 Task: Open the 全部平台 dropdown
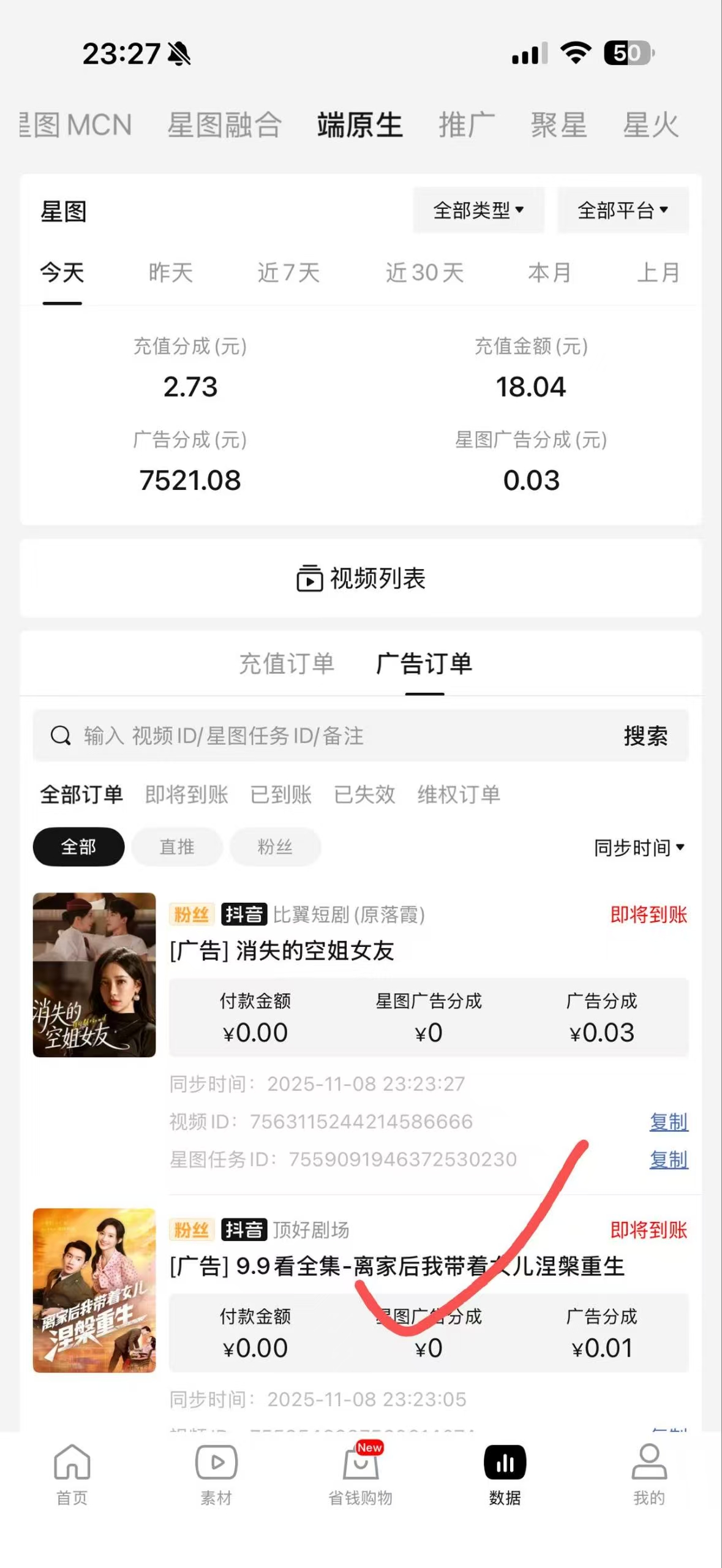pyautogui.click(x=622, y=211)
